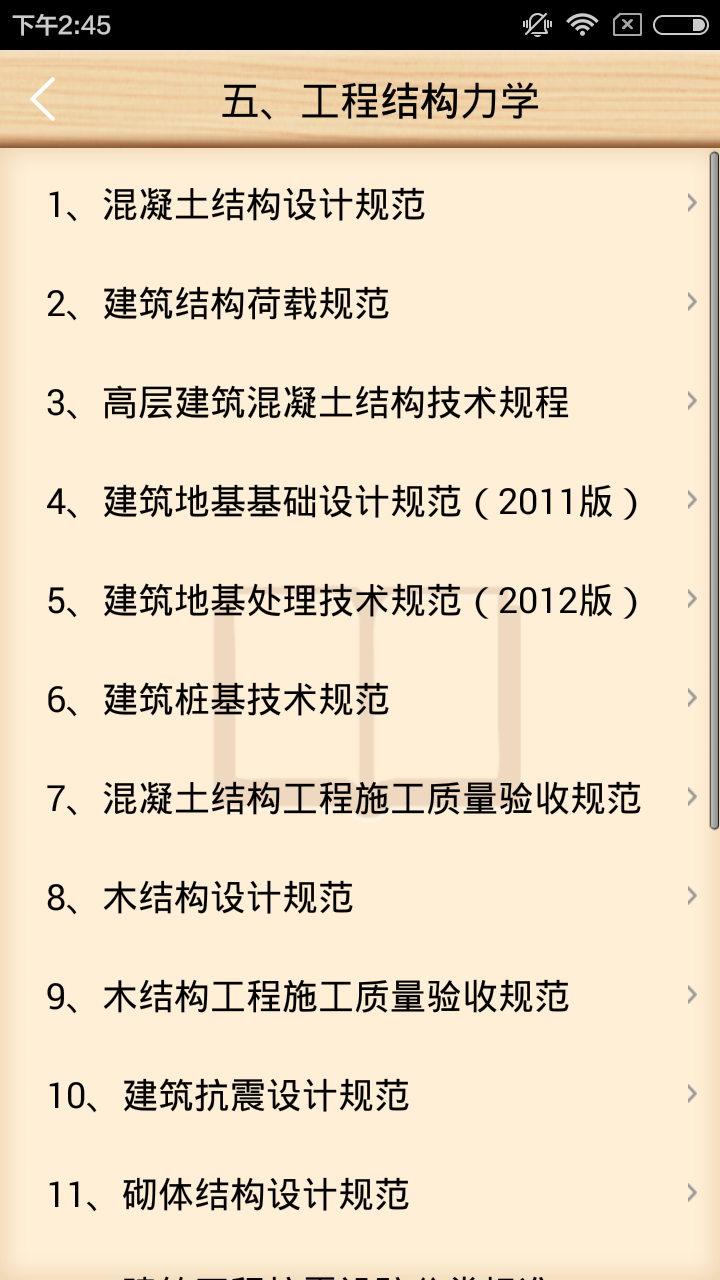Expand the chevron next to 建筑抗震设计规范
Viewport: 720px width, 1280px height.
[691, 1094]
